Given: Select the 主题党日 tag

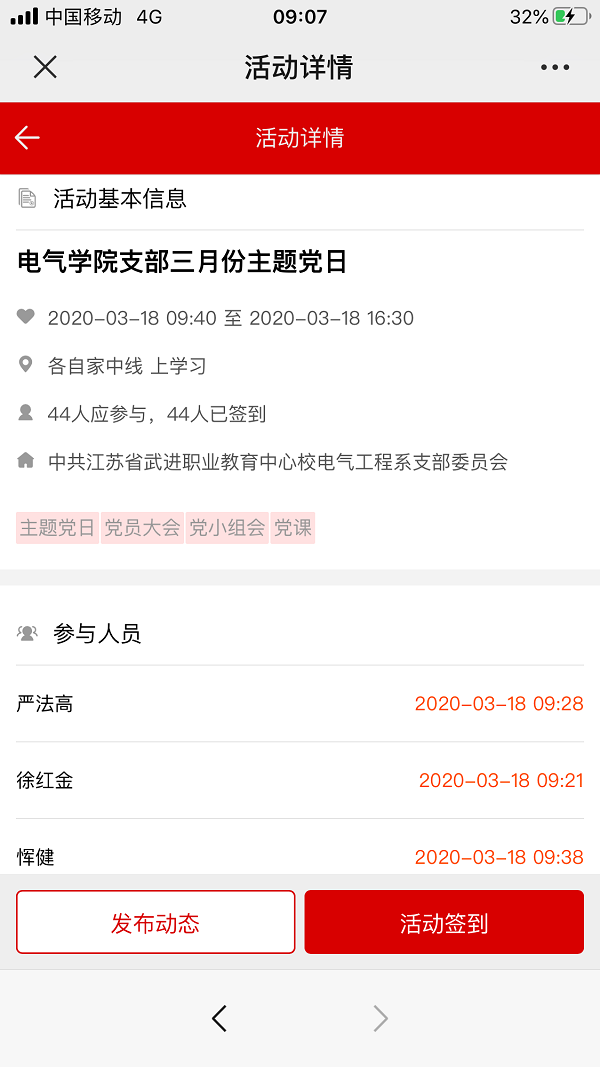Looking at the screenshot, I should pos(58,528).
